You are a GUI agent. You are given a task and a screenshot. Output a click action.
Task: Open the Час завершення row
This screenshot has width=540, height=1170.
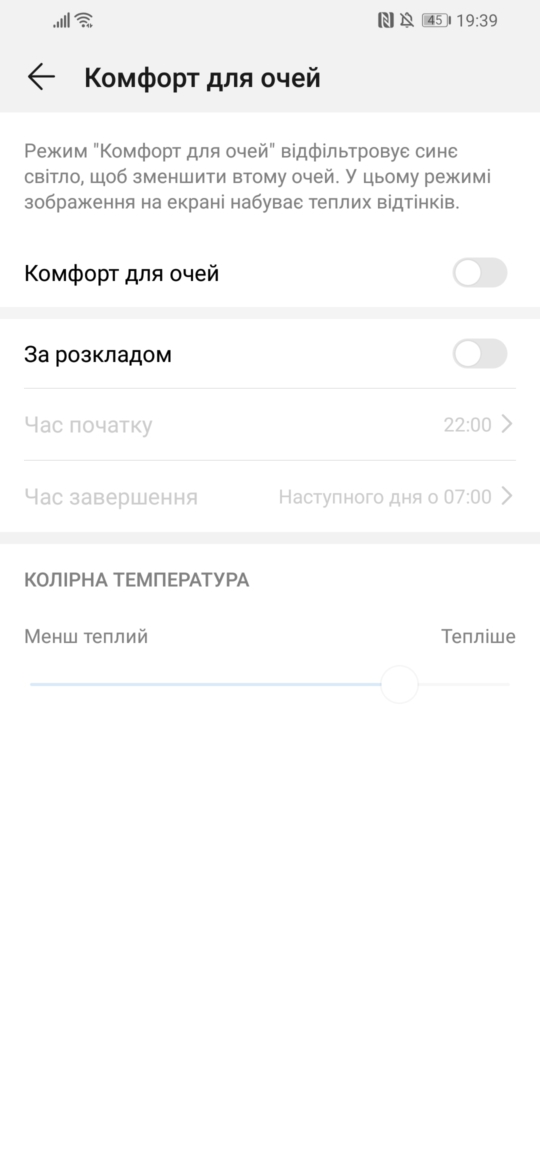click(270, 497)
